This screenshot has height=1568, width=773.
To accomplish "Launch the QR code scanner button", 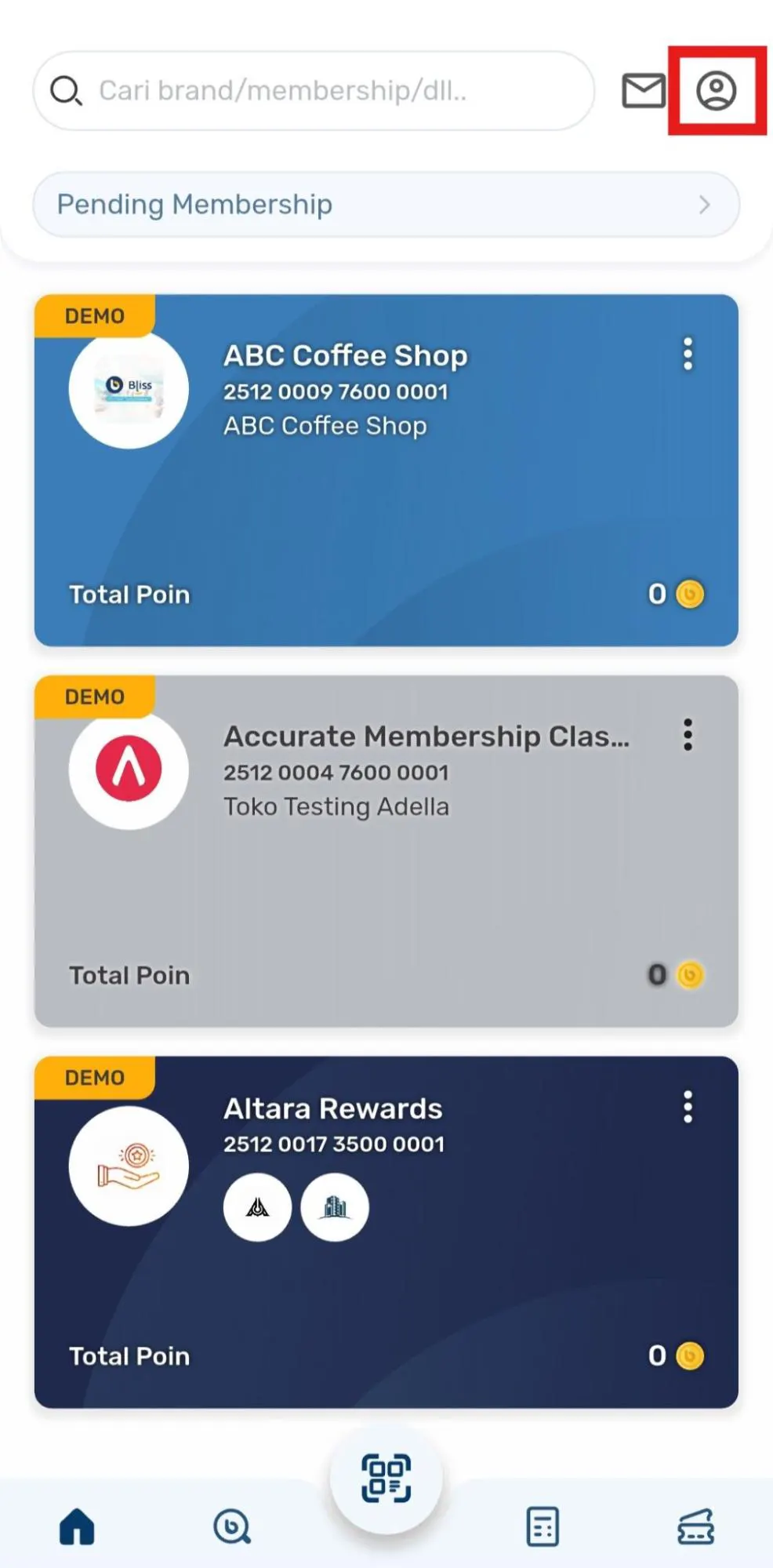I will tap(386, 1478).
